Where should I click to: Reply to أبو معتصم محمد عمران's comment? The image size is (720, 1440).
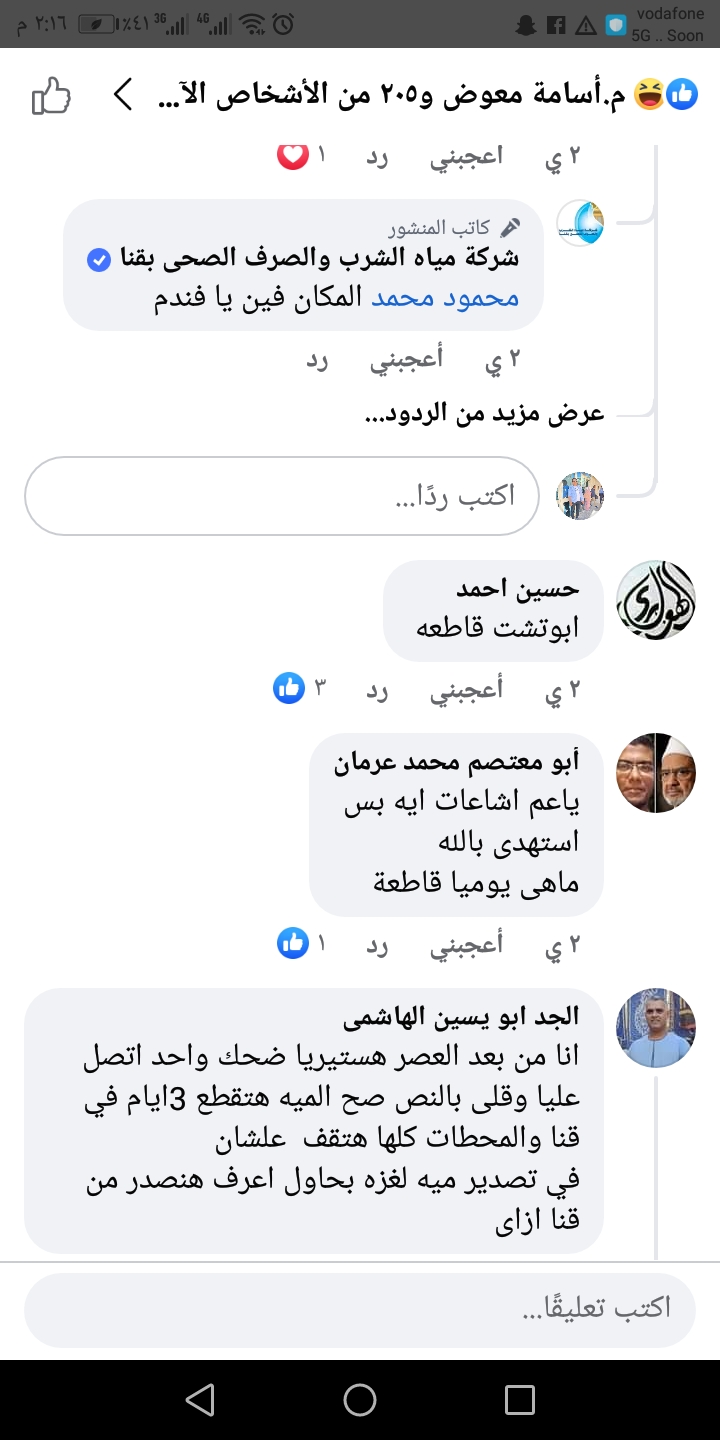[x=377, y=943]
